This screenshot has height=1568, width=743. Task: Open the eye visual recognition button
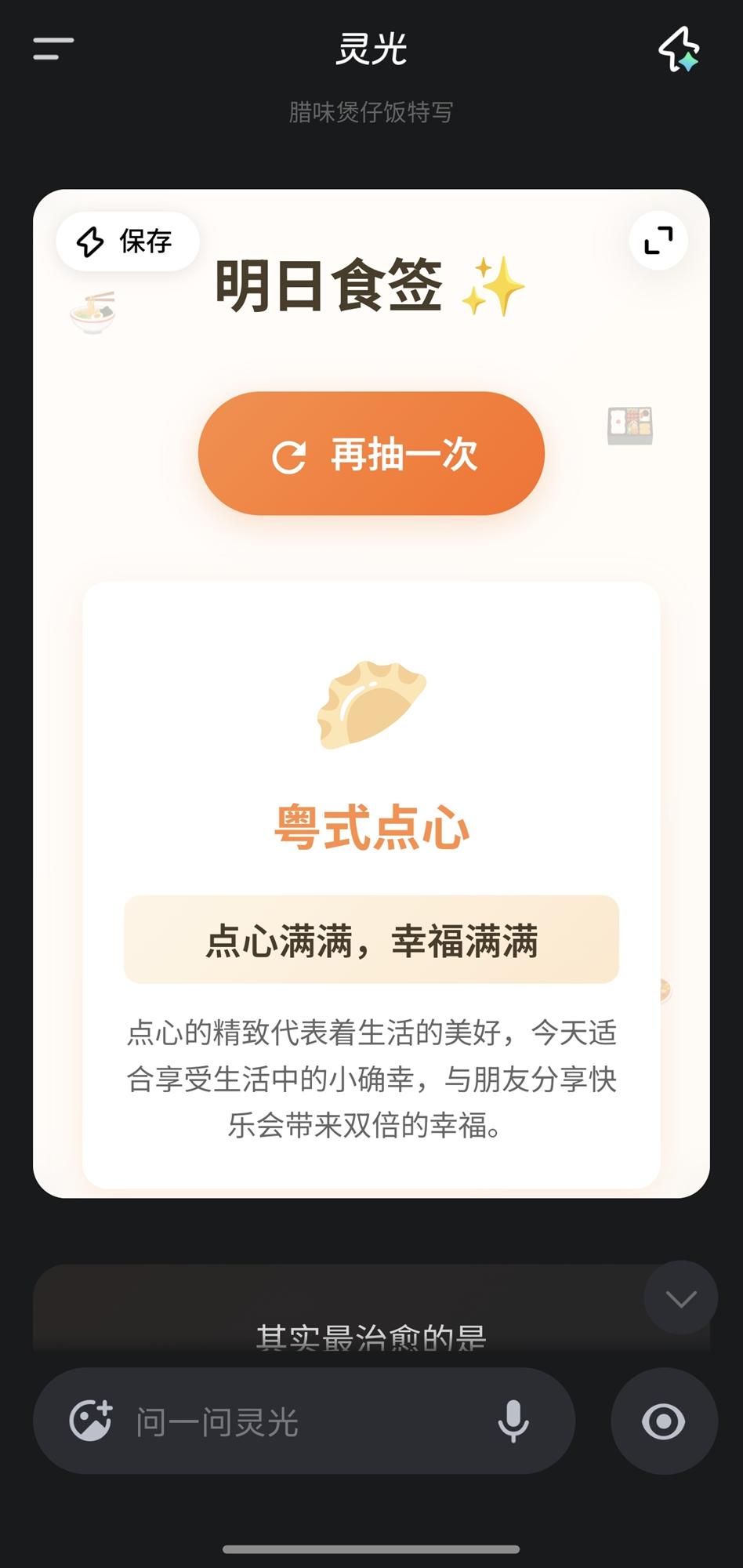pos(664,1421)
